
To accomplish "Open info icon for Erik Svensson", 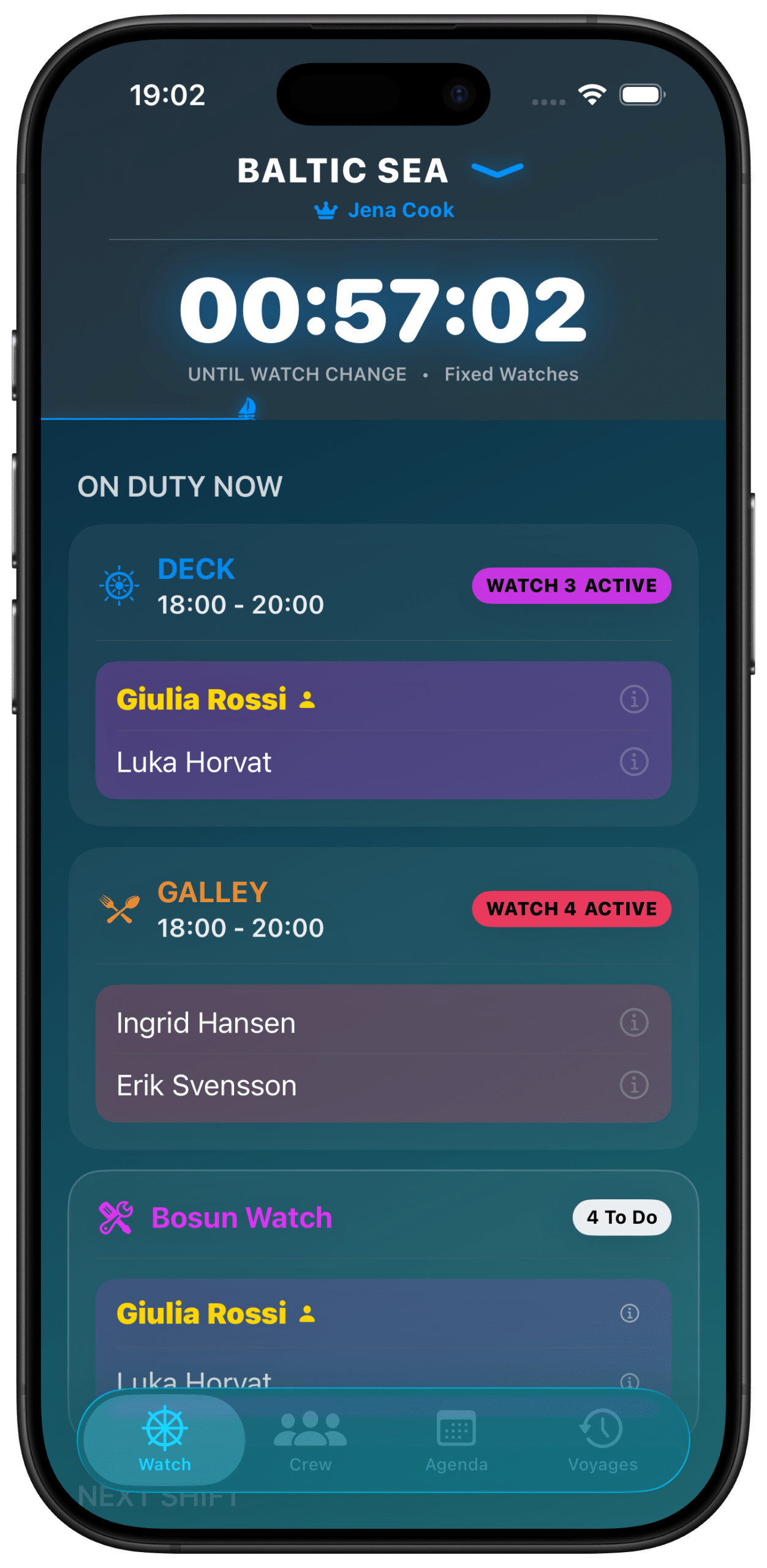I will pos(633,1085).
